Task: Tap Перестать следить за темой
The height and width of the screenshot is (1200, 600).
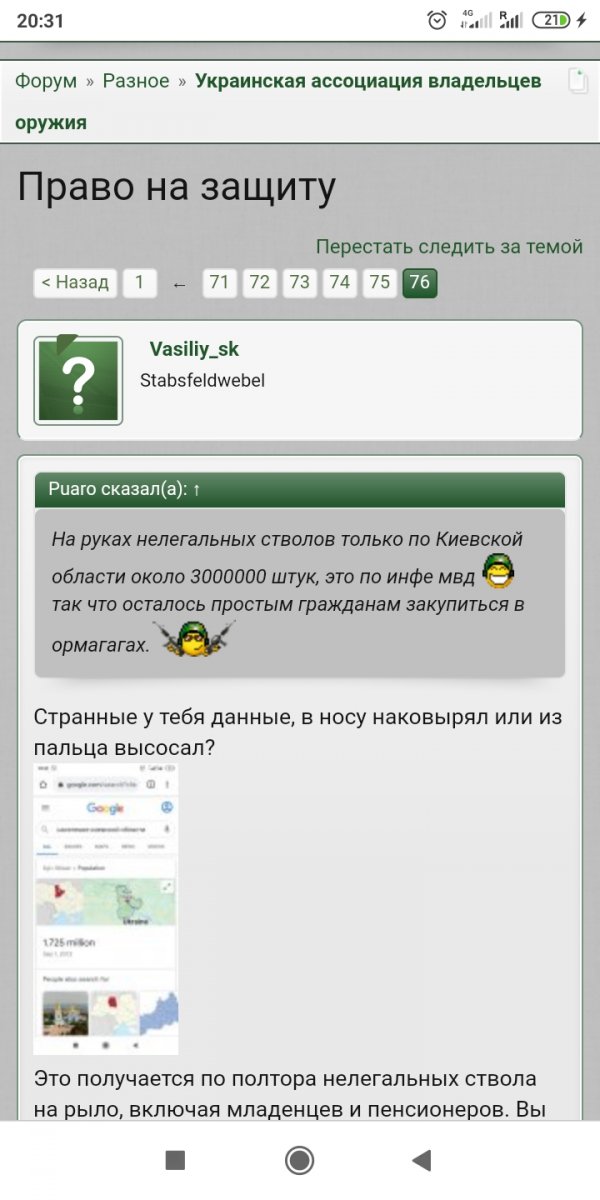Action: (449, 246)
